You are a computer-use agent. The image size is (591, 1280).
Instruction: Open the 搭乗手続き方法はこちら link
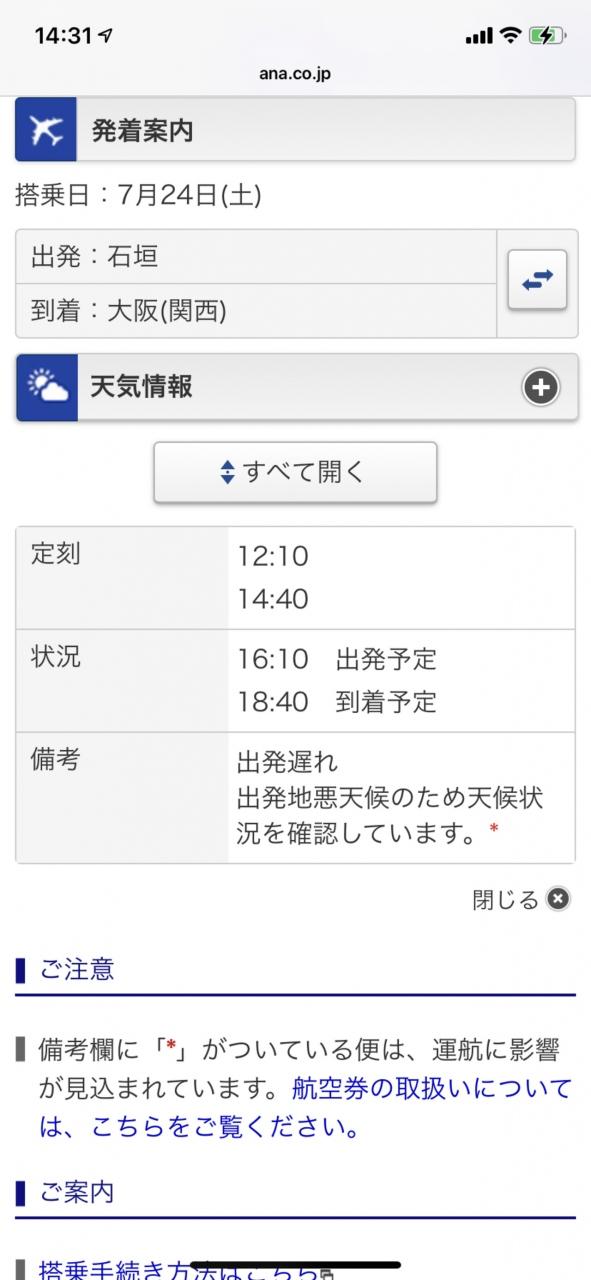click(180, 1270)
